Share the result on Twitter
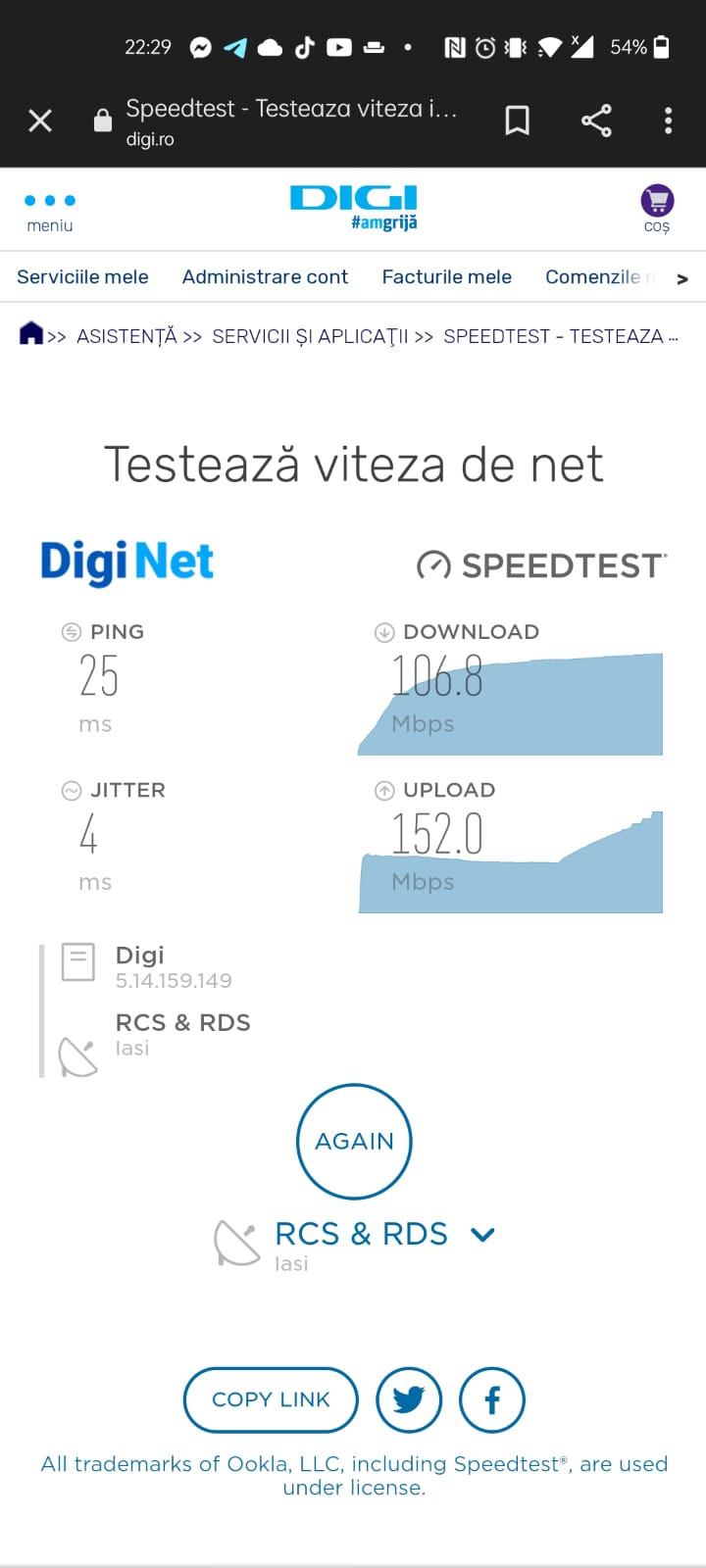 (409, 1399)
